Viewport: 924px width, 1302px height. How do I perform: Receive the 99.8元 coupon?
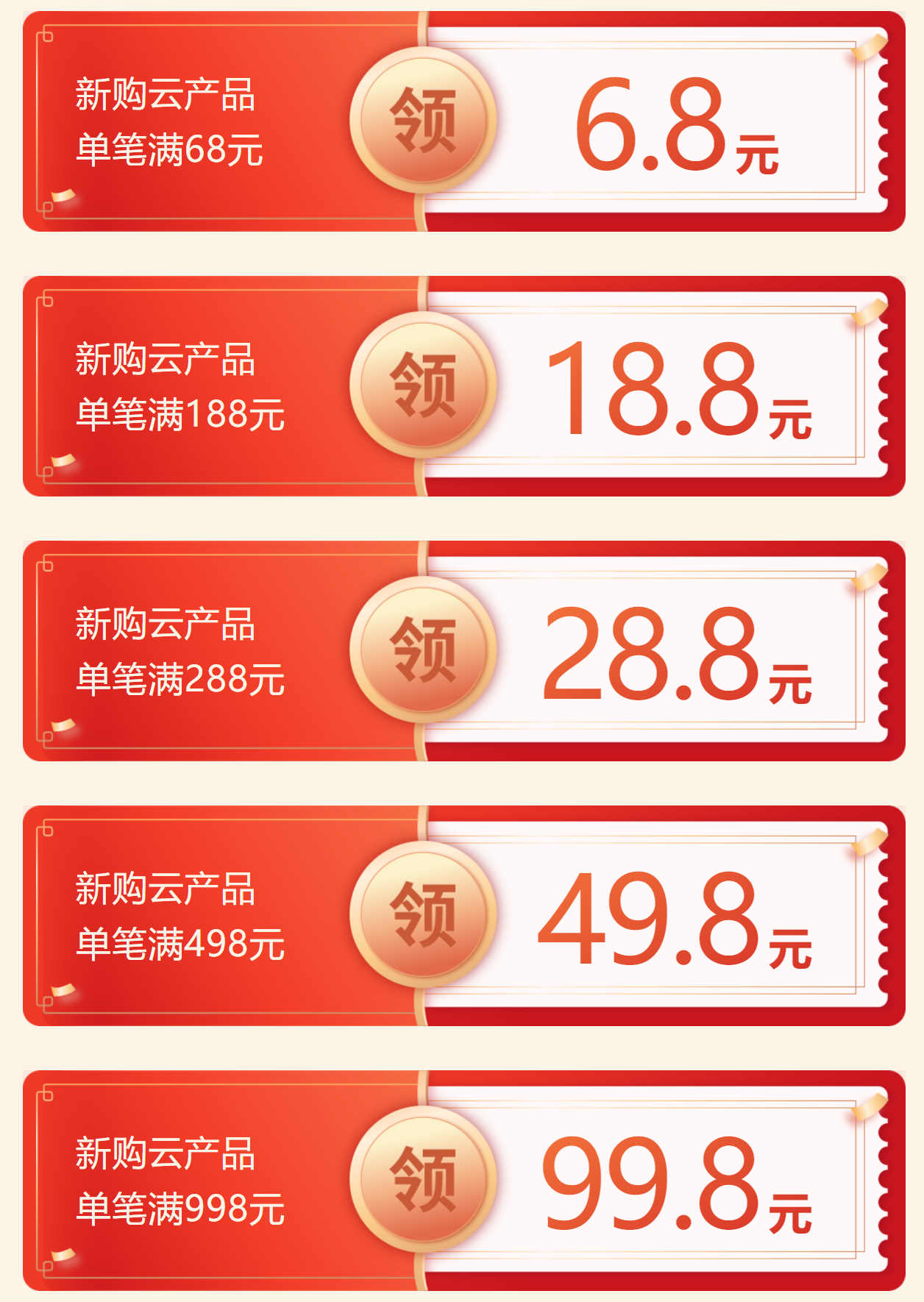(x=423, y=1180)
